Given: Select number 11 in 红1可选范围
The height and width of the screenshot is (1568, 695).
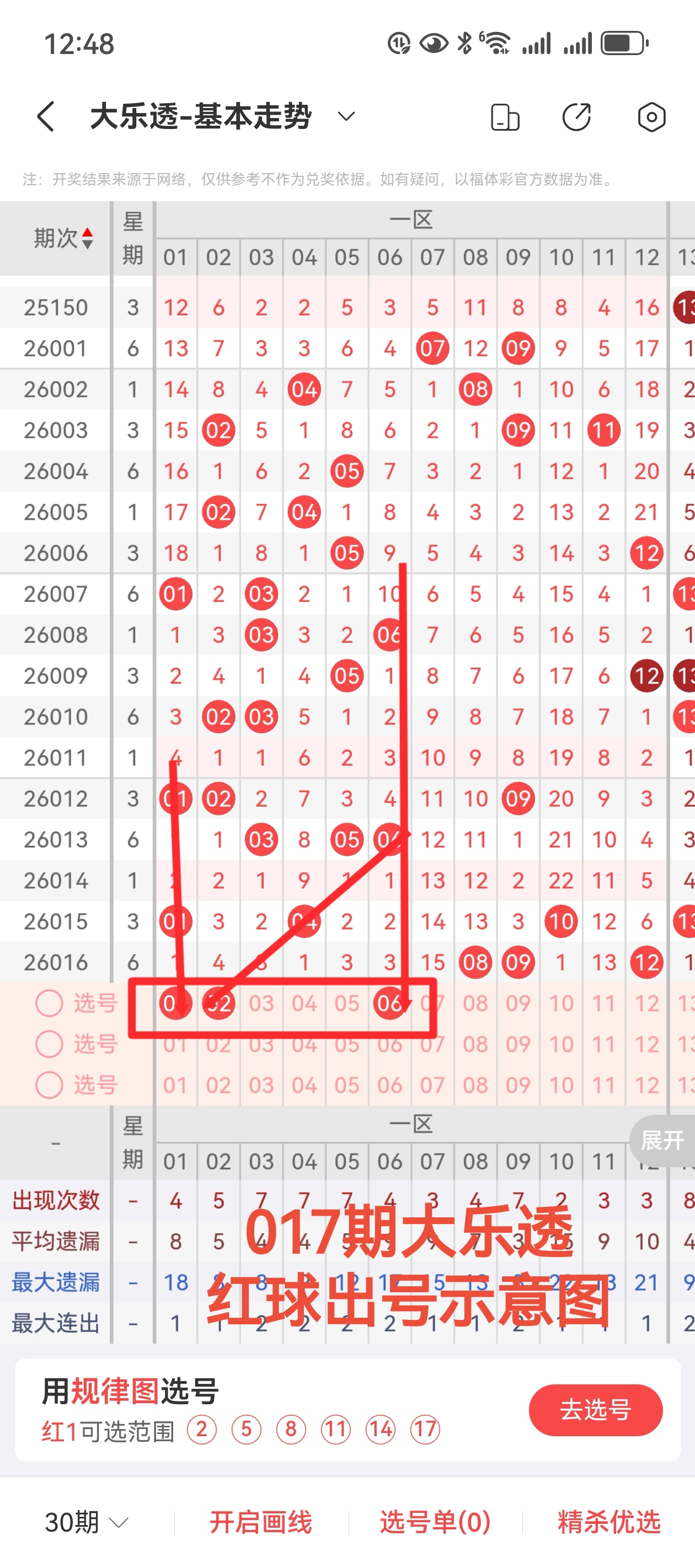Looking at the screenshot, I should pyautogui.click(x=335, y=1429).
